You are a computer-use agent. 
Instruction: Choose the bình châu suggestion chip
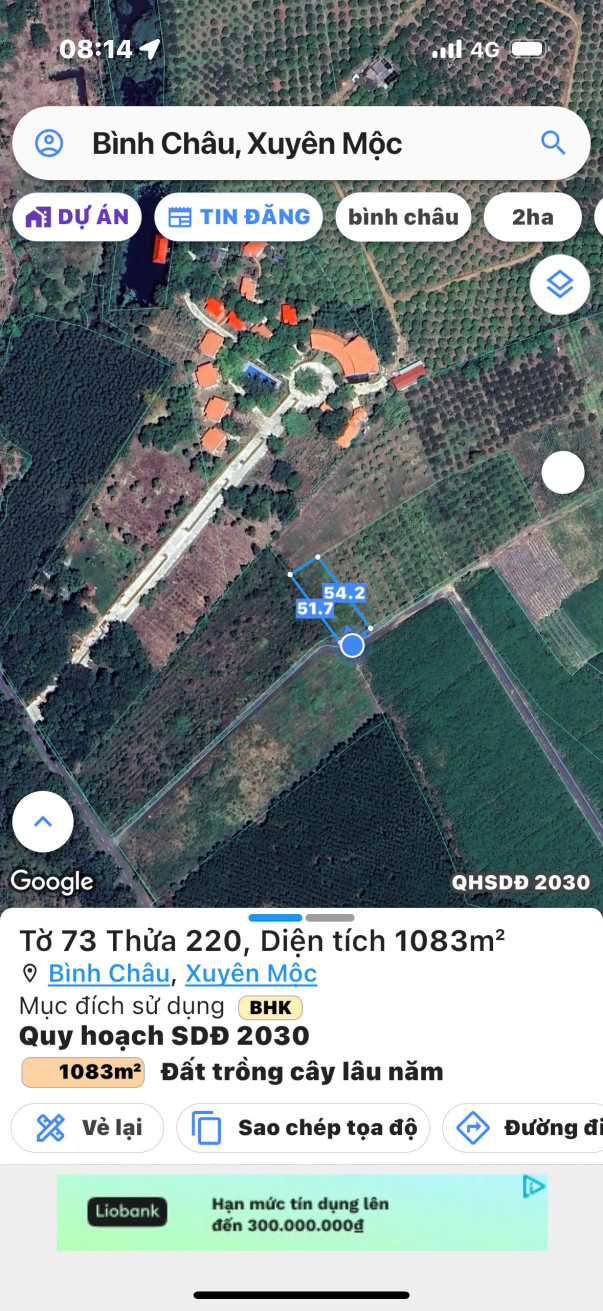click(x=403, y=217)
